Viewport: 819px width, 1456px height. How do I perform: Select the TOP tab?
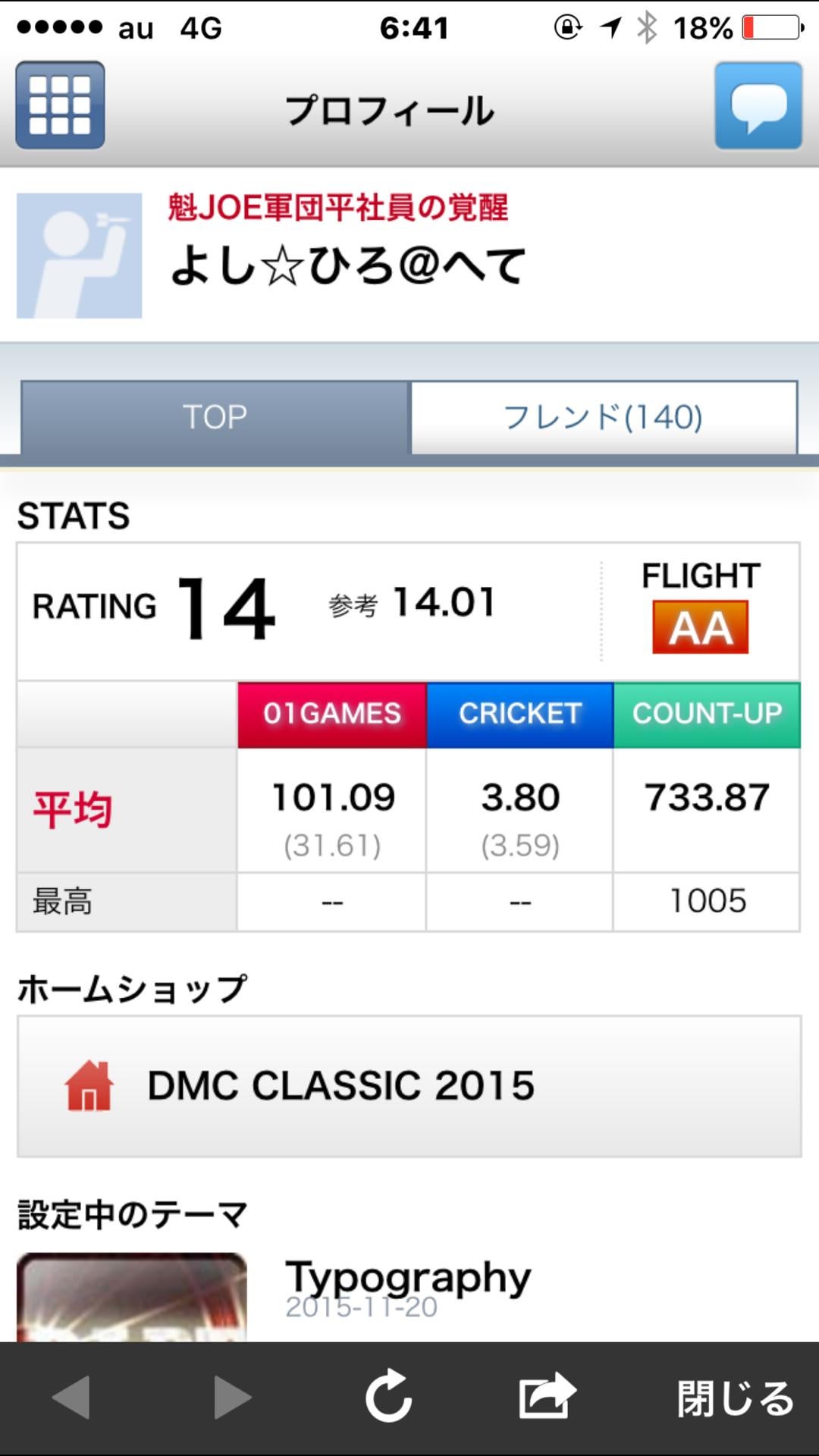pos(215,417)
